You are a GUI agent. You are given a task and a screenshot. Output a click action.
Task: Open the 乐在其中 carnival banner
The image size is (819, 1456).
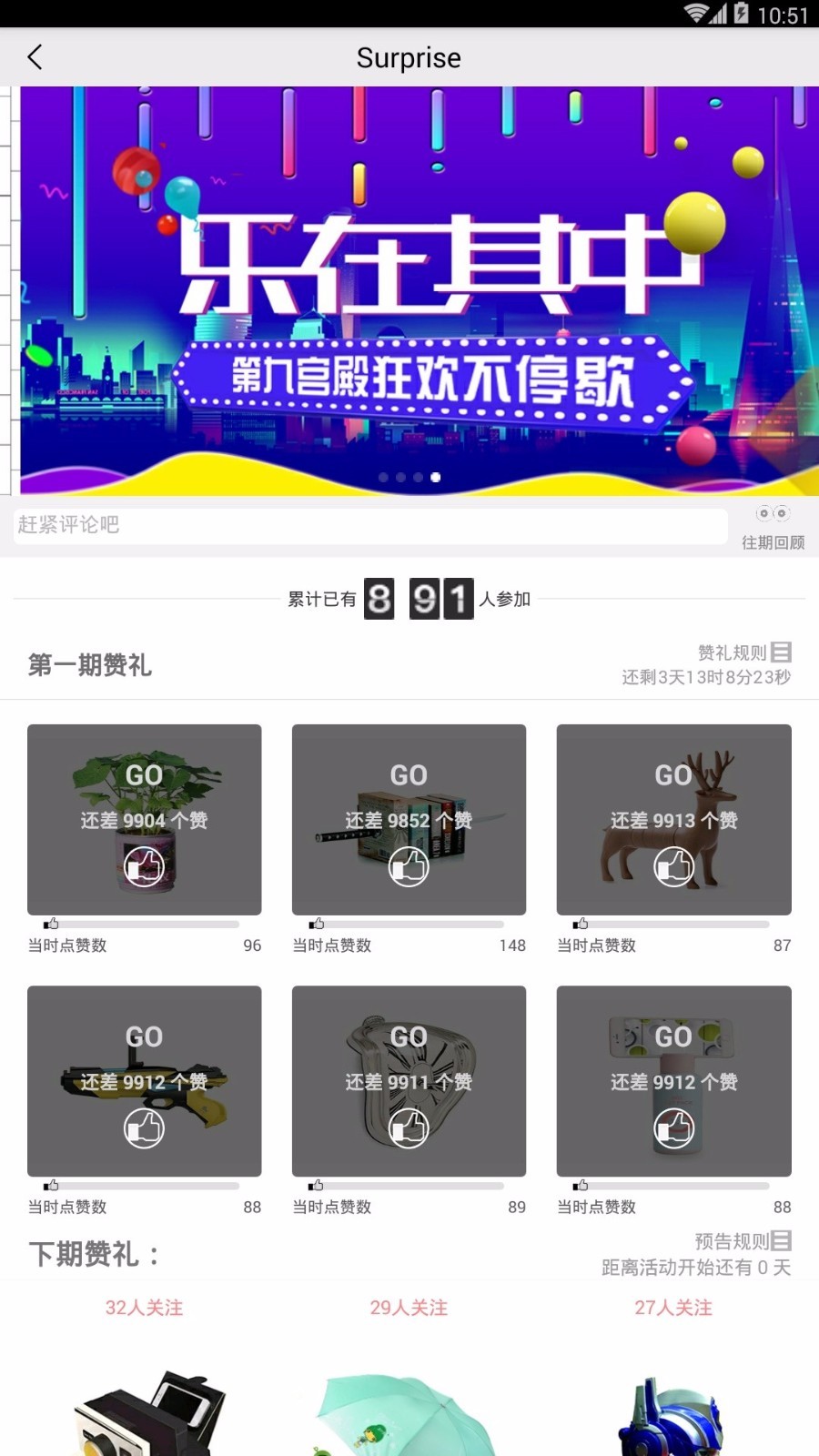pyautogui.click(x=419, y=291)
